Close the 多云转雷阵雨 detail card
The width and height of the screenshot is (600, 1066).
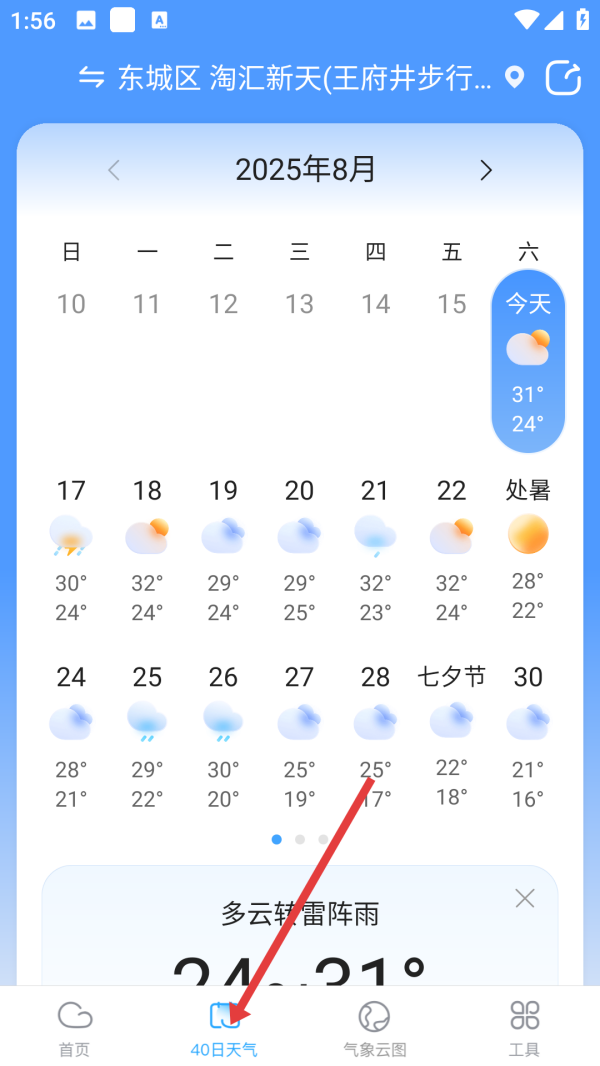[x=525, y=898]
